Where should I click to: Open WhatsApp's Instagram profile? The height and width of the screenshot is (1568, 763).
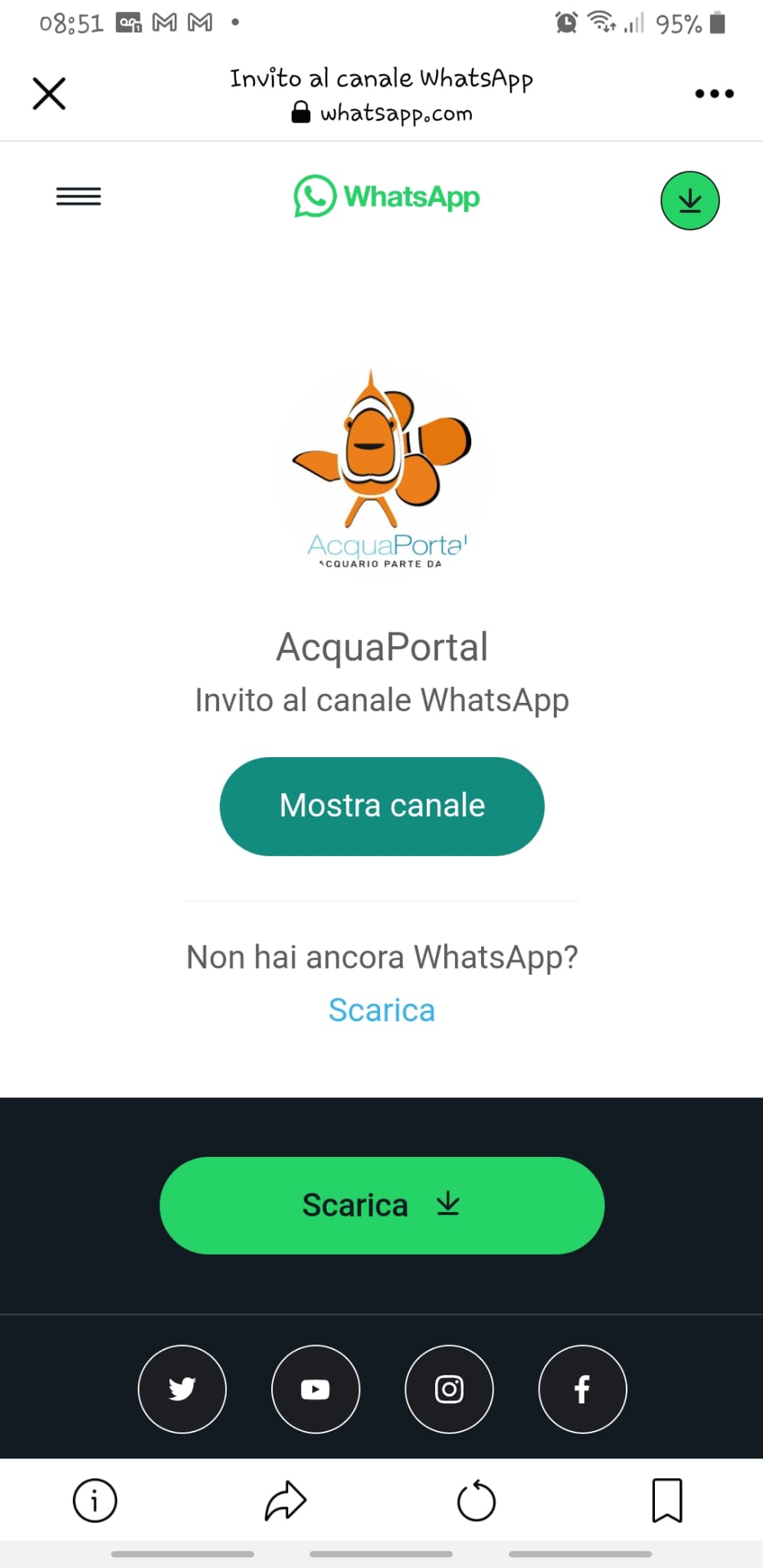click(449, 1389)
